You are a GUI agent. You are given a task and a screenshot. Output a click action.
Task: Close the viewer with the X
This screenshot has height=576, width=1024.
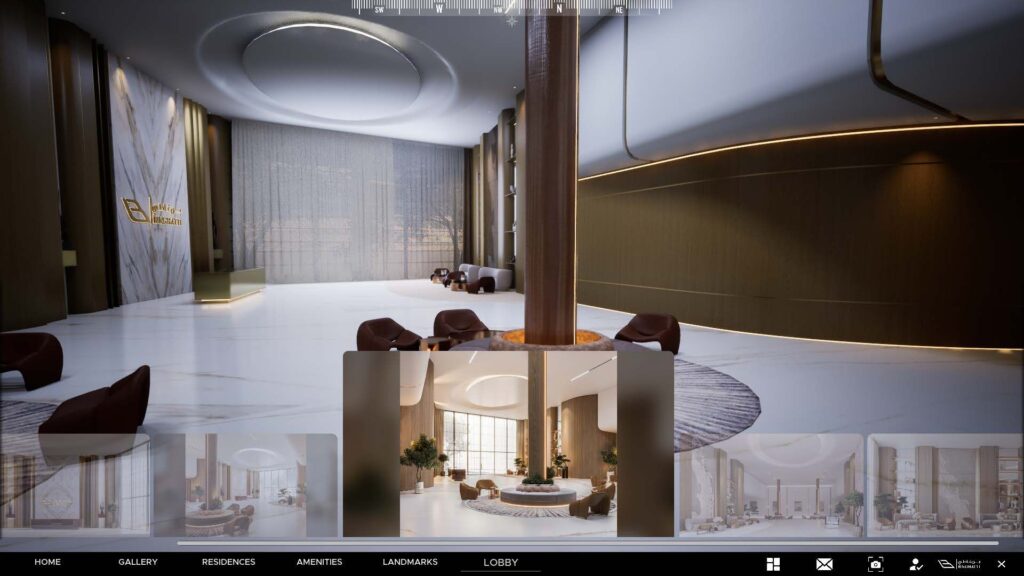1001,564
